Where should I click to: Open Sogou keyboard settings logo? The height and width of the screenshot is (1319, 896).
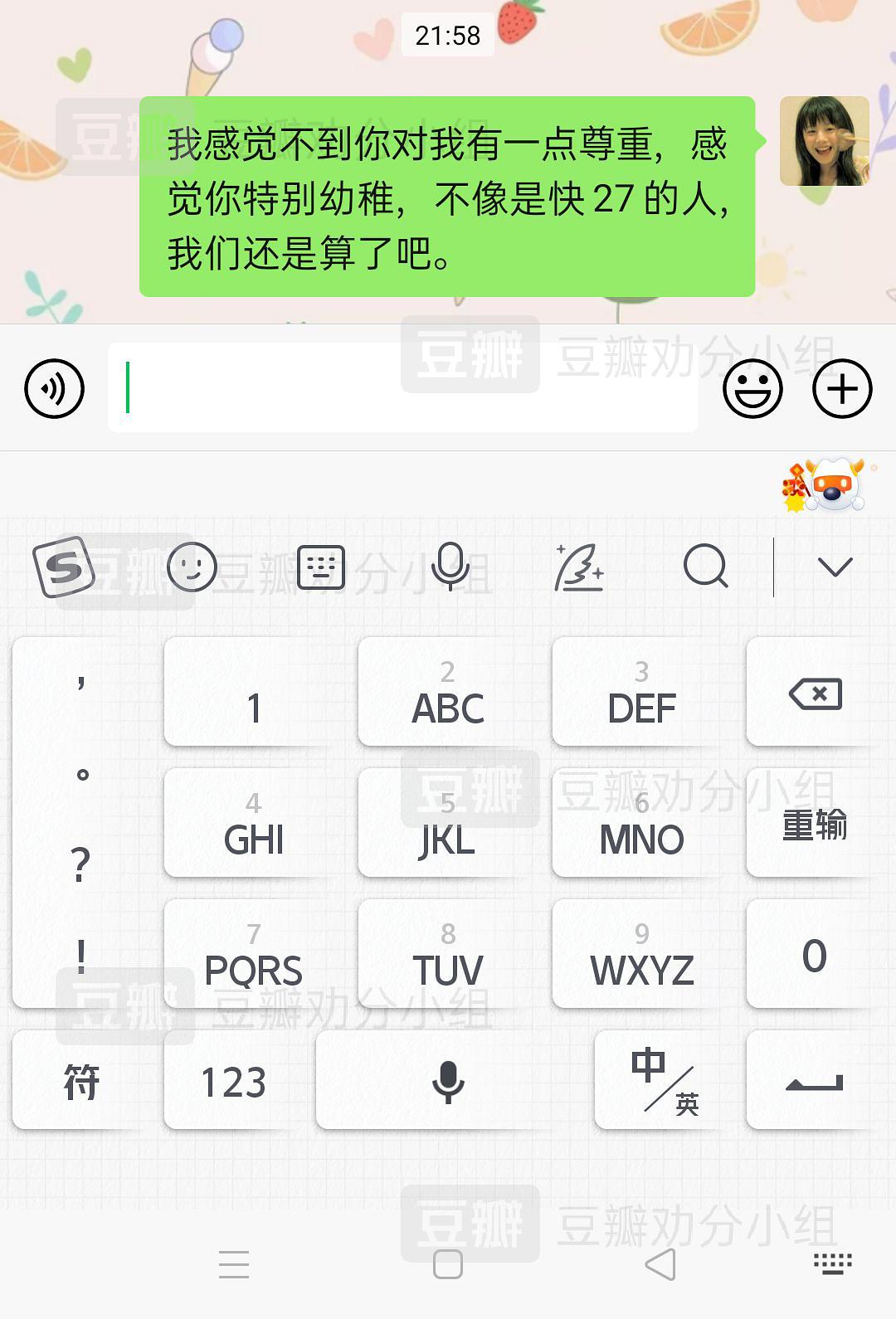coord(63,567)
